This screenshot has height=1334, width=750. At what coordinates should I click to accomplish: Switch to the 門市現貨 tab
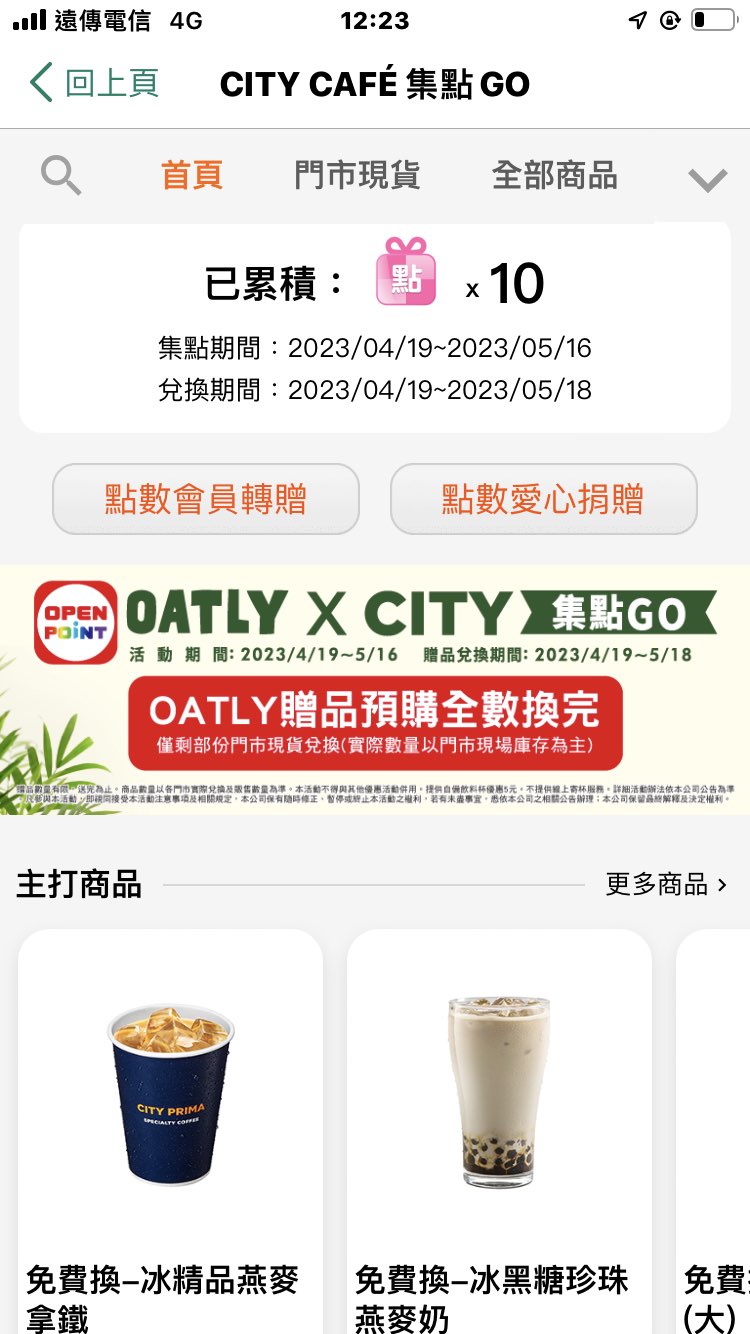[x=357, y=176]
